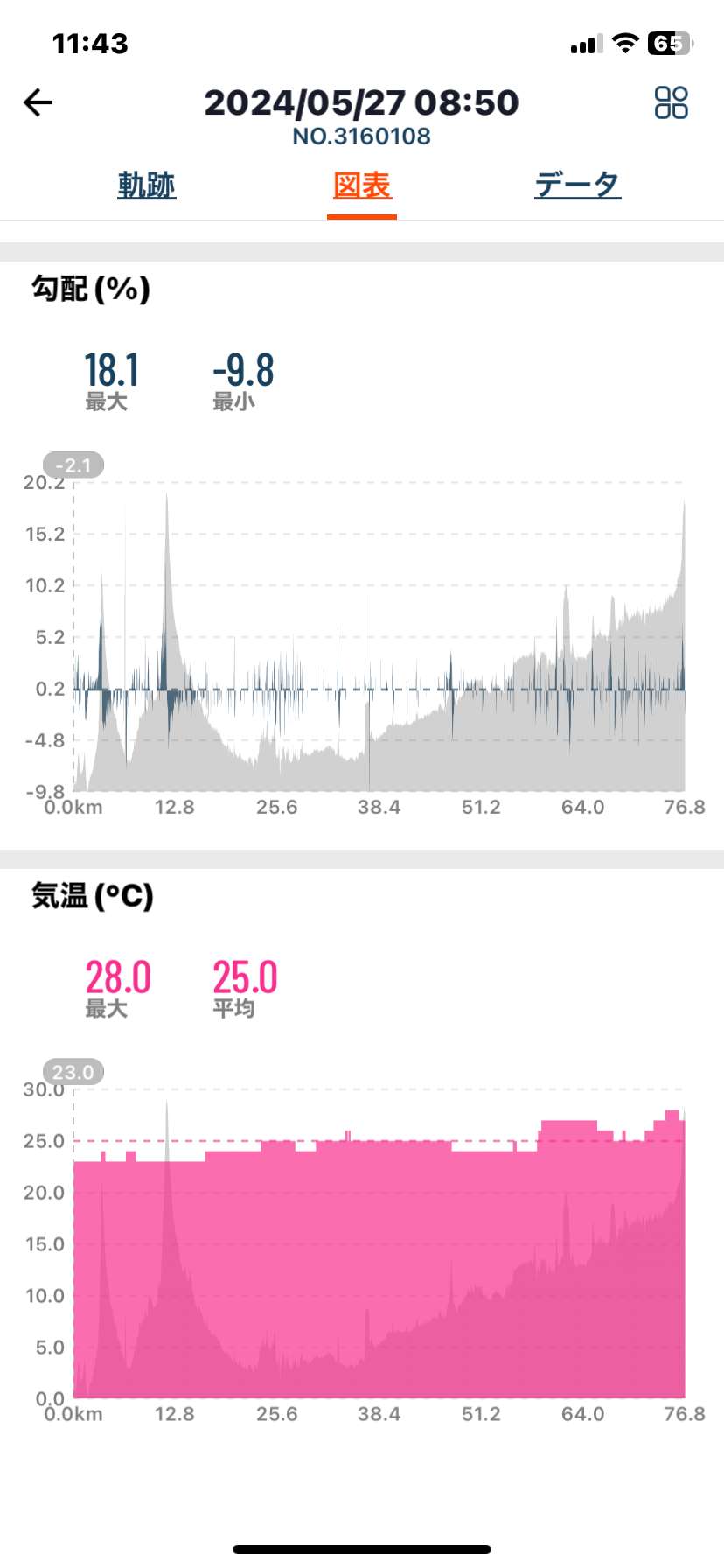The image size is (724, 1568).
Task: Open the データ tab
Action: tap(577, 185)
